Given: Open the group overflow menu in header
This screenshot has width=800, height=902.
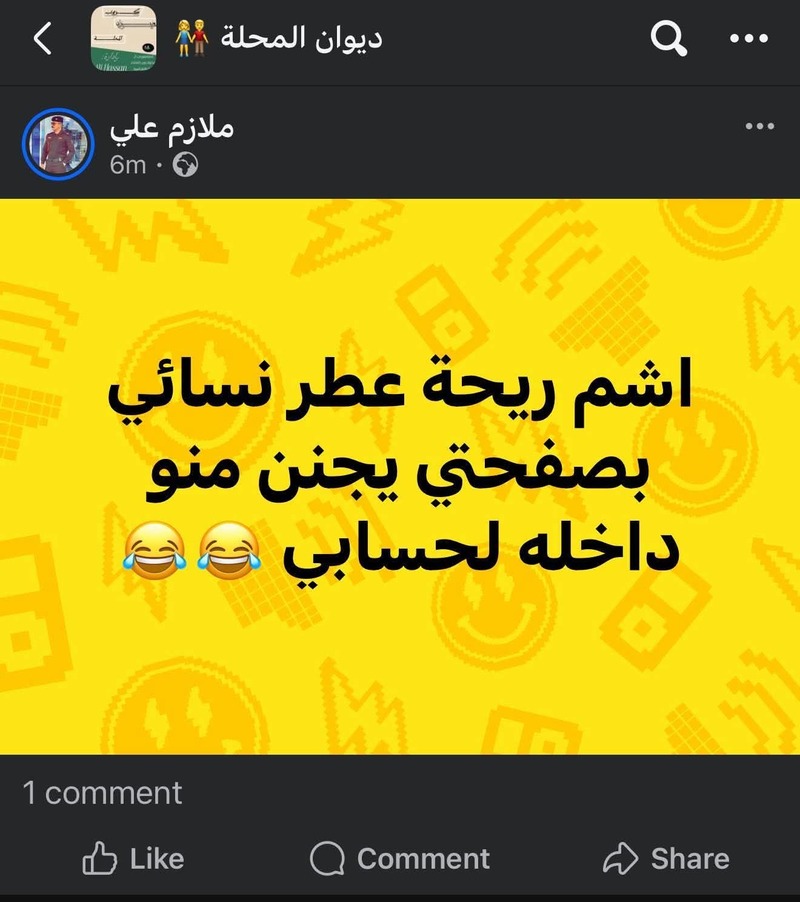Looking at the screenshot, I should click(x=748, y=39).
